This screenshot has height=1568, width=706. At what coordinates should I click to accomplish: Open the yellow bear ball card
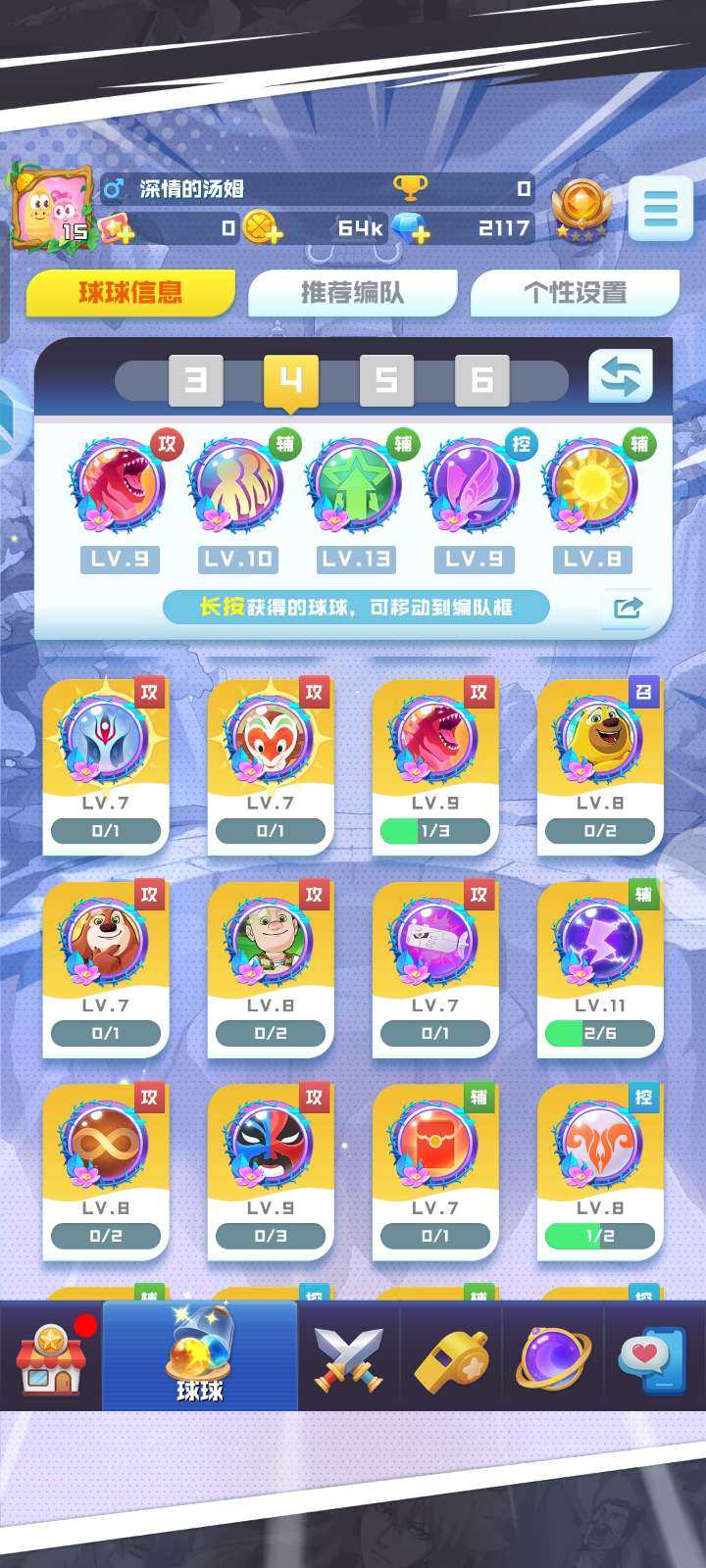click(599, 764)
